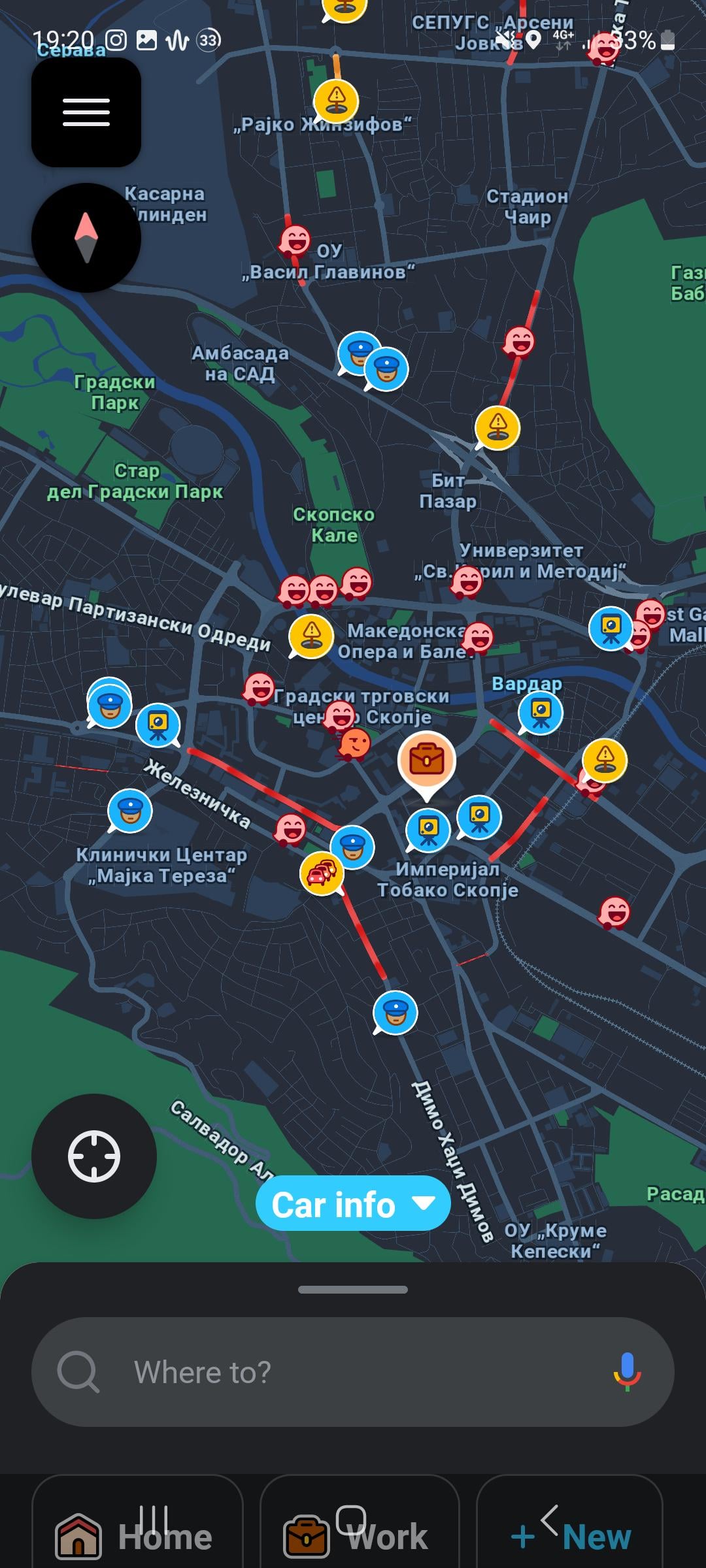Screen dimensions: 706x1568
Task: Recenter map on my location
Action: tap(94, 1156)
